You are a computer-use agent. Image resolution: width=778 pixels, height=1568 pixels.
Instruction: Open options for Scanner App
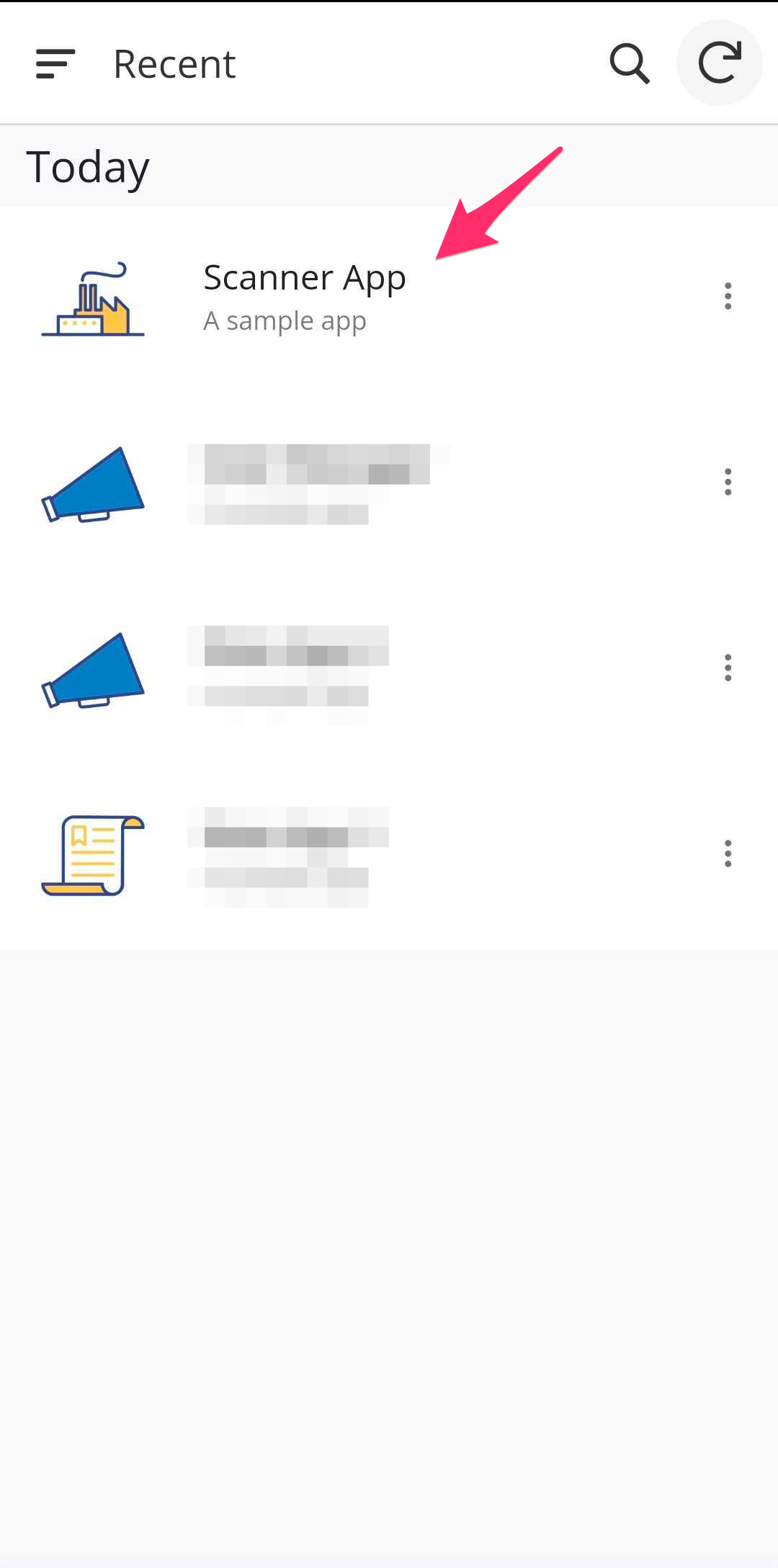(x=728, y=296)
